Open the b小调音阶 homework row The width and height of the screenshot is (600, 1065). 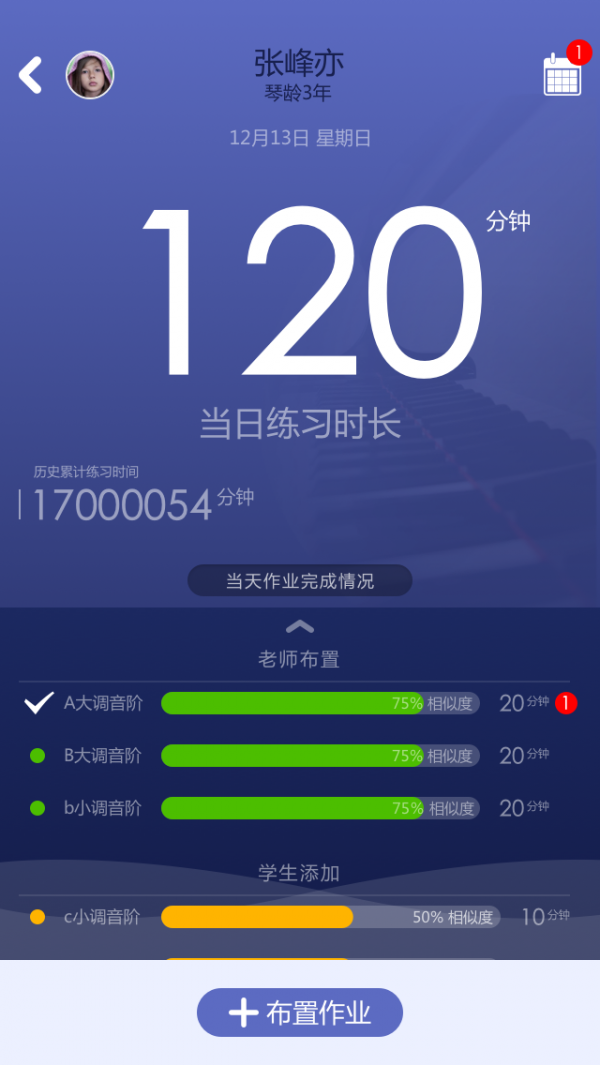pos(300,807)
